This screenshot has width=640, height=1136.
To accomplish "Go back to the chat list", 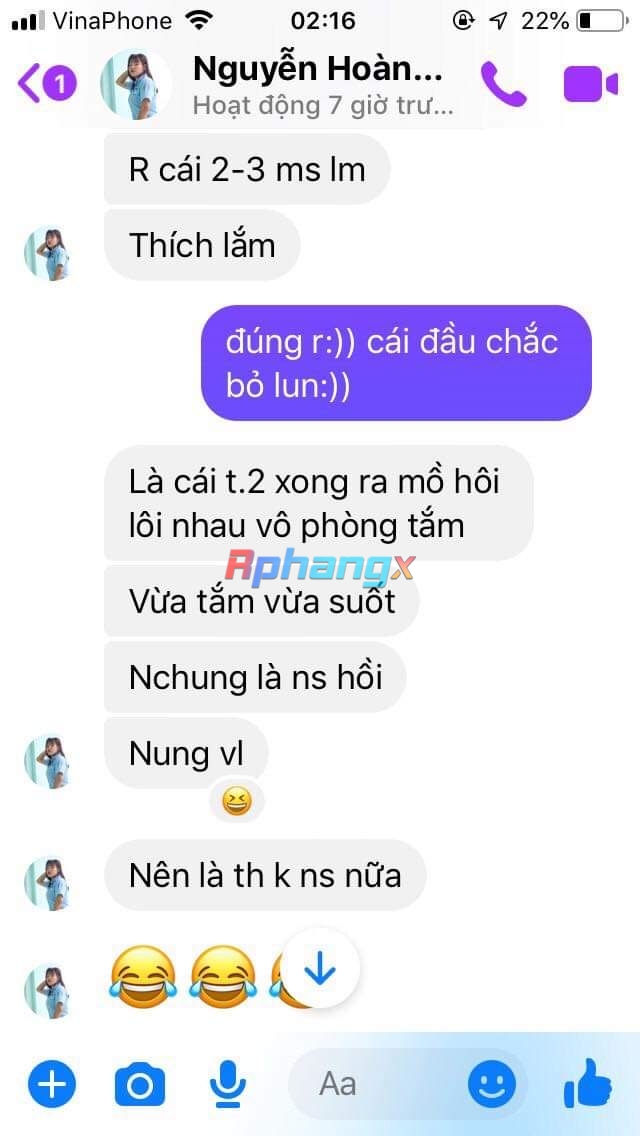I will coord(46,84).
